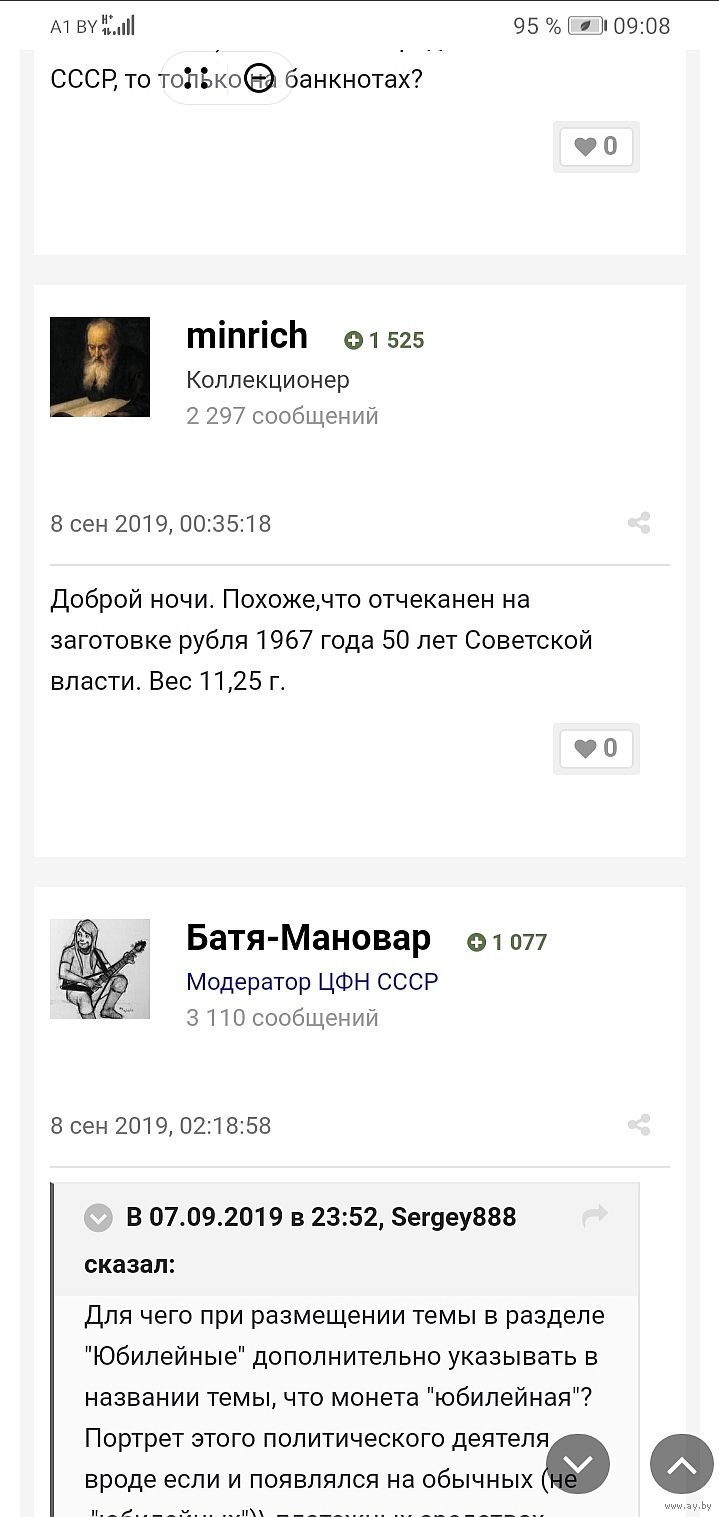Collapse the quote from Sergey888
This screenshot has height=1517, width=719.
pos(98,1218)
